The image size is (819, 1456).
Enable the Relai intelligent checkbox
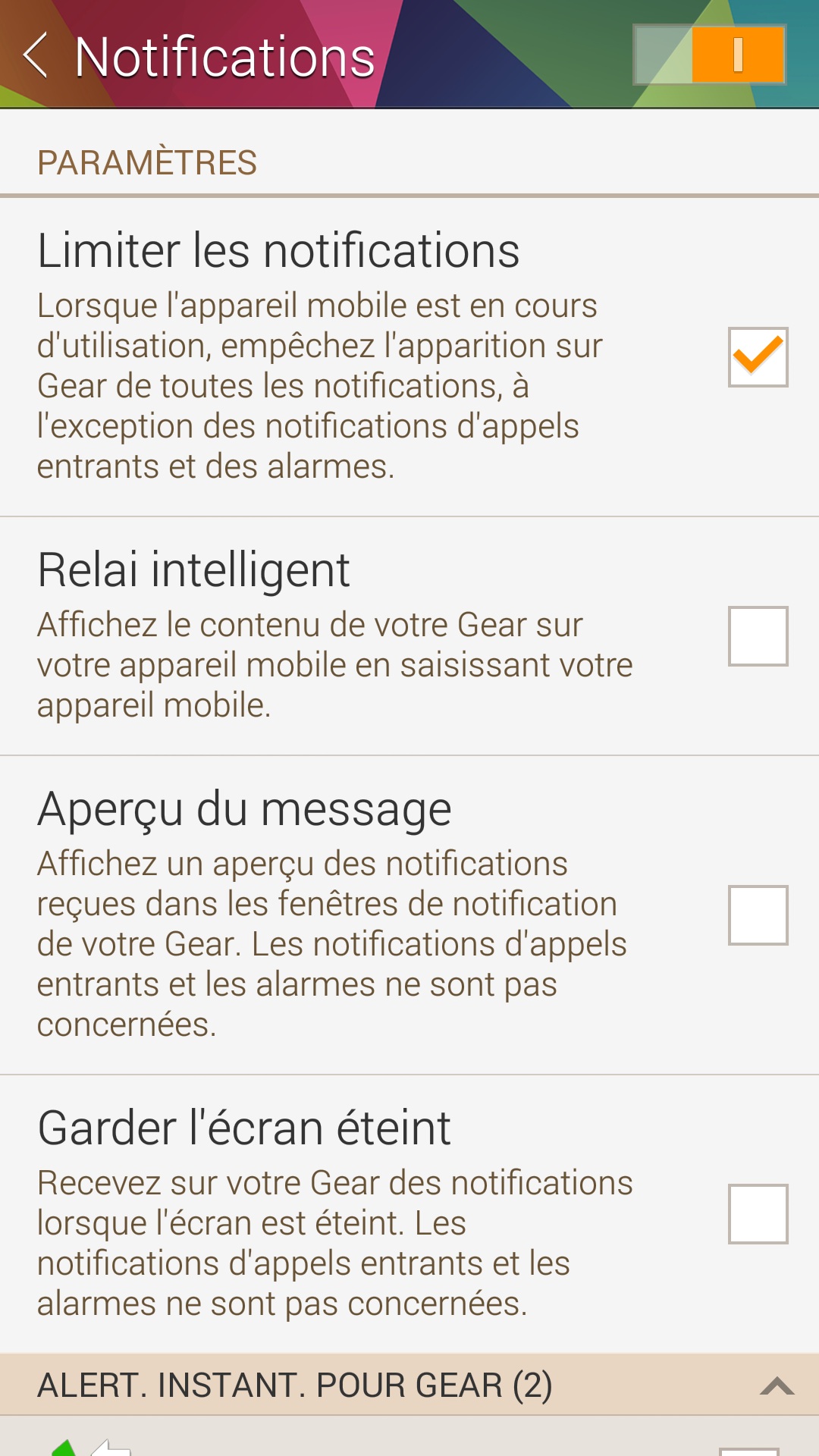point(758,636)
